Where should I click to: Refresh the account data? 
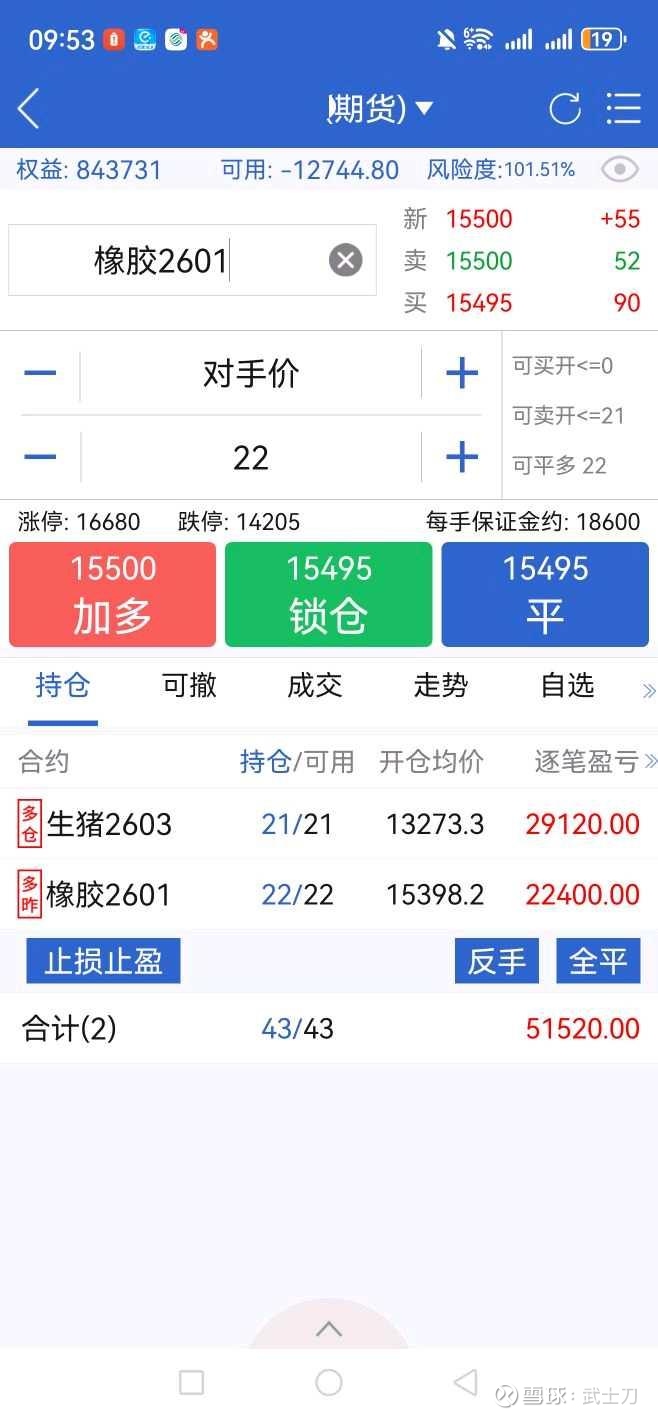pyautogui.click(x=565, y=108)
